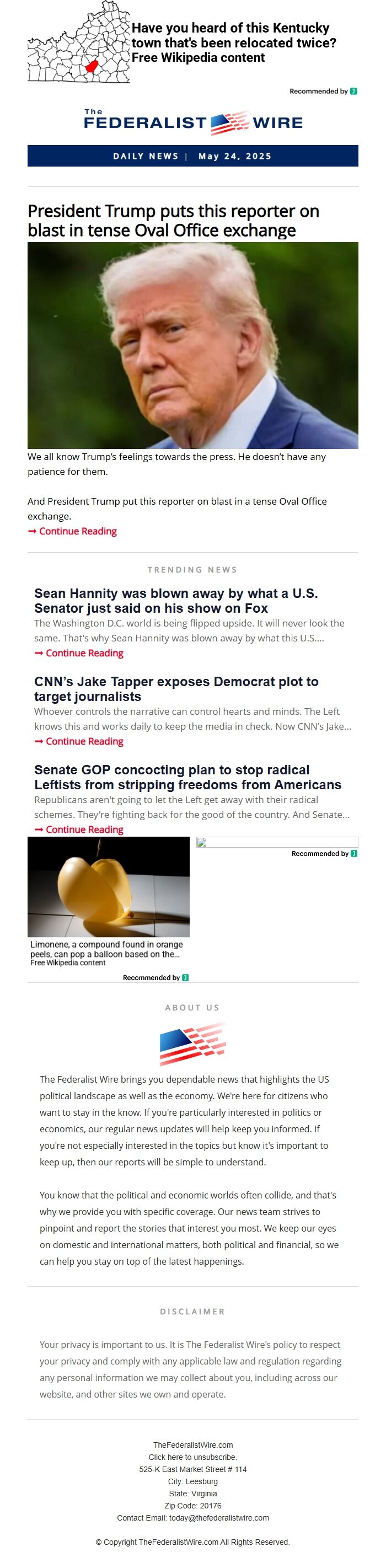Click here to unsubscribe

coord(192,1457)
